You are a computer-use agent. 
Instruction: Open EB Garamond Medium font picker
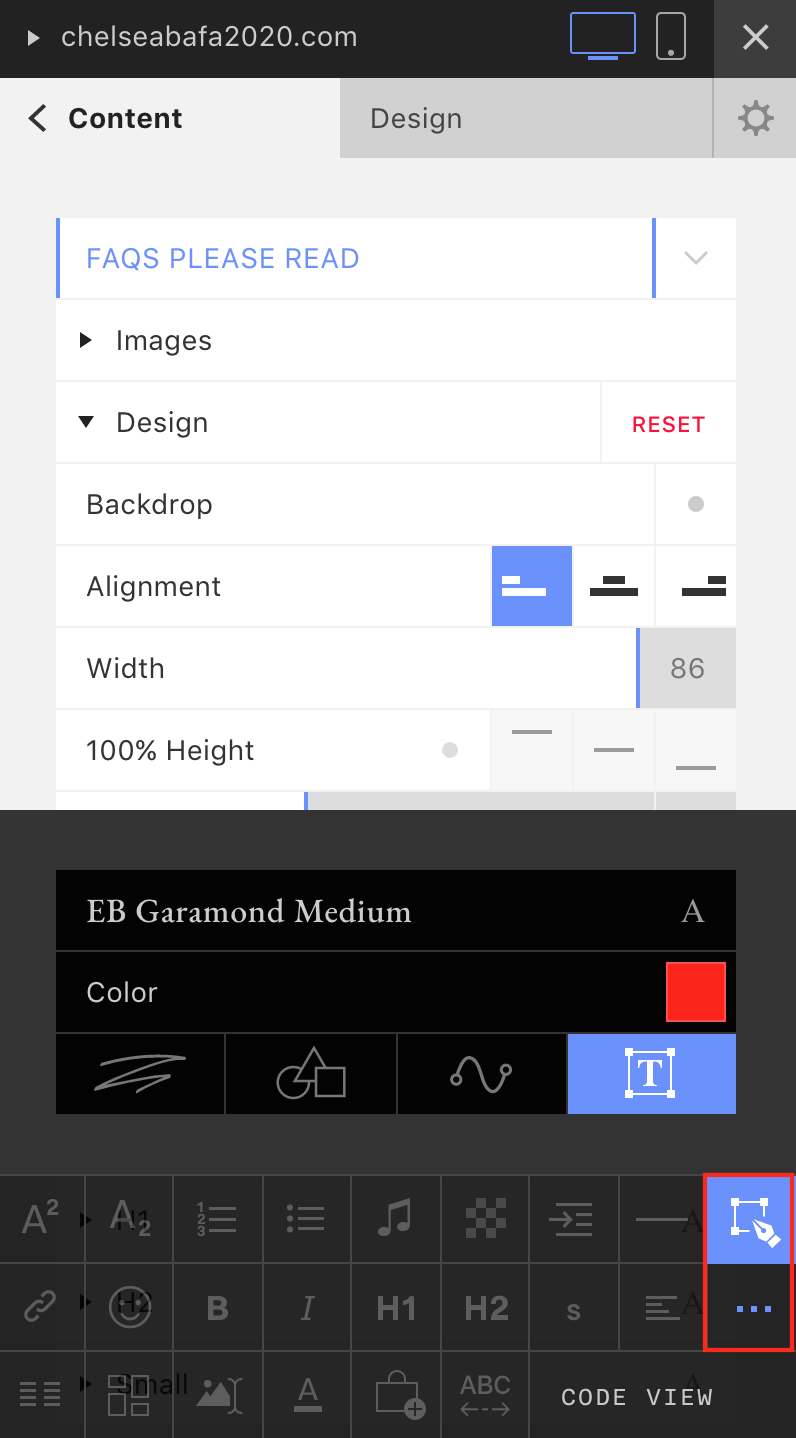(396, 911)
